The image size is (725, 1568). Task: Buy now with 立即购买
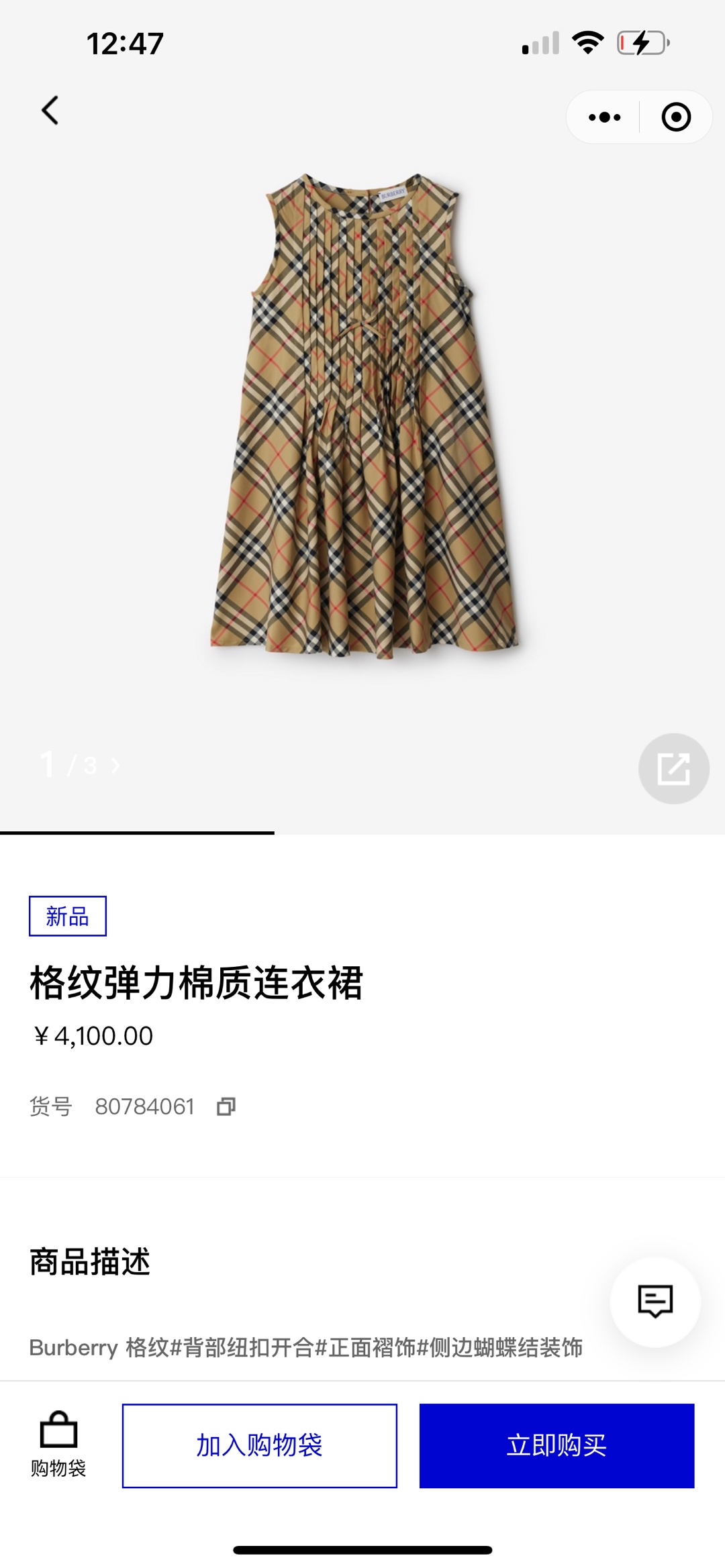(x=557, y=1445)
